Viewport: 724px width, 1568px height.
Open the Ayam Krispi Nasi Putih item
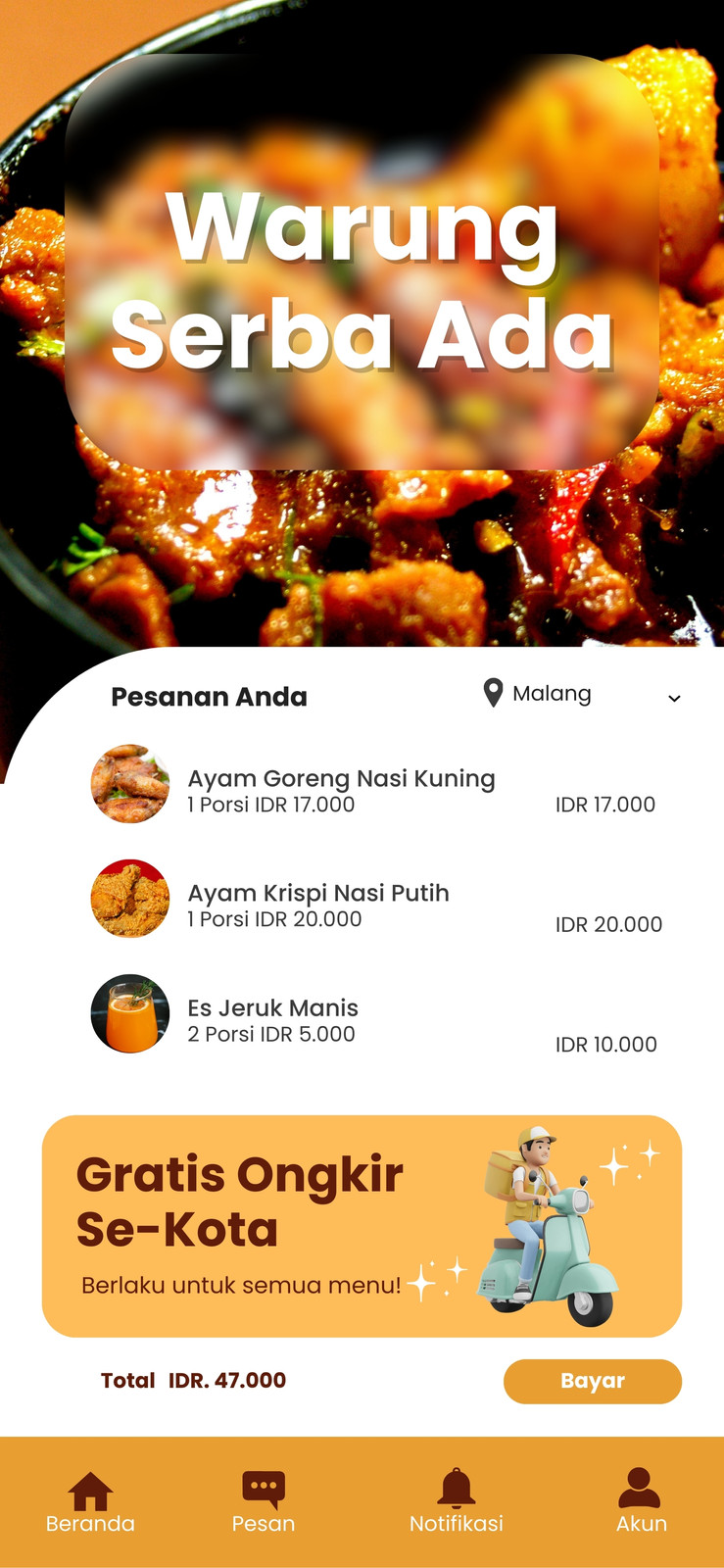click(x=376, y=899)
